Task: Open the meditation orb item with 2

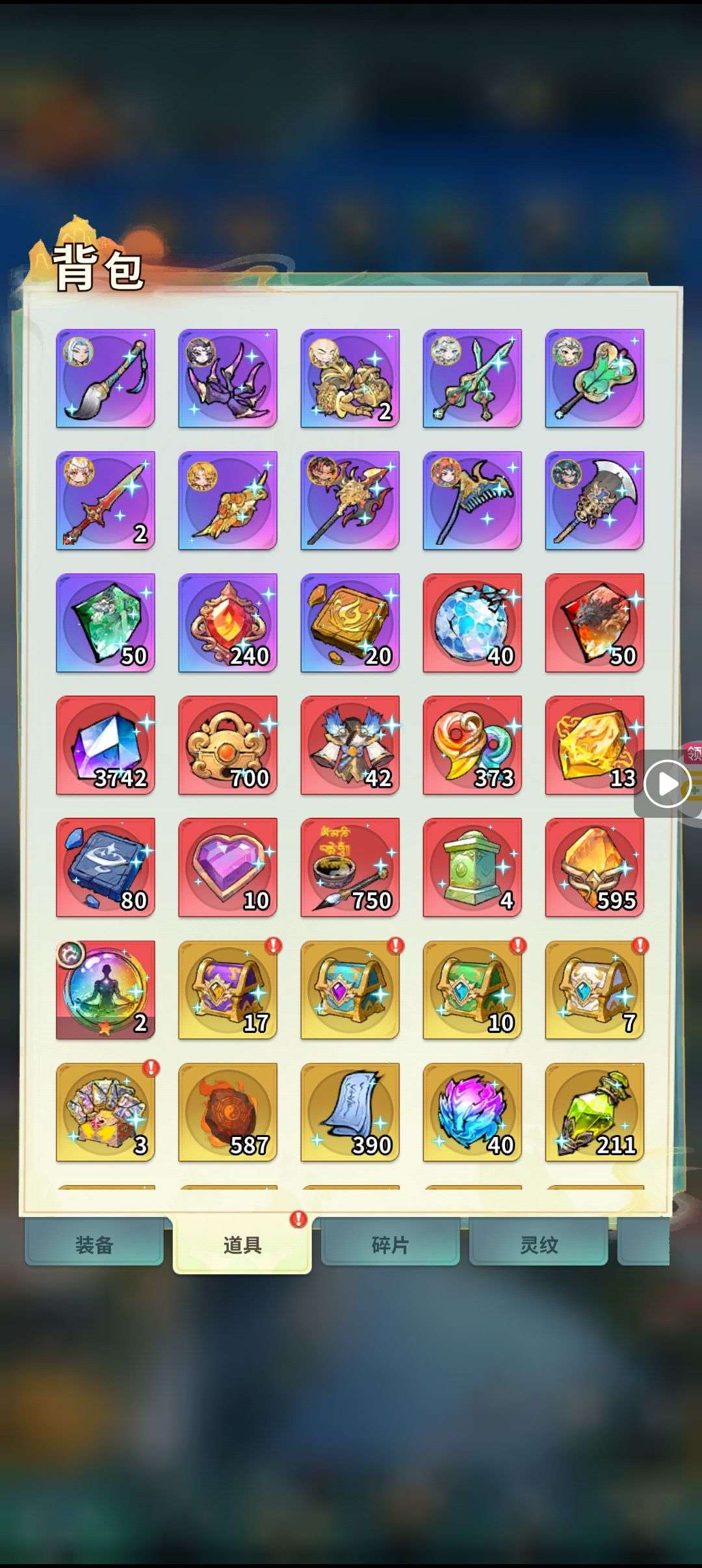Action: tap(105, 989)
